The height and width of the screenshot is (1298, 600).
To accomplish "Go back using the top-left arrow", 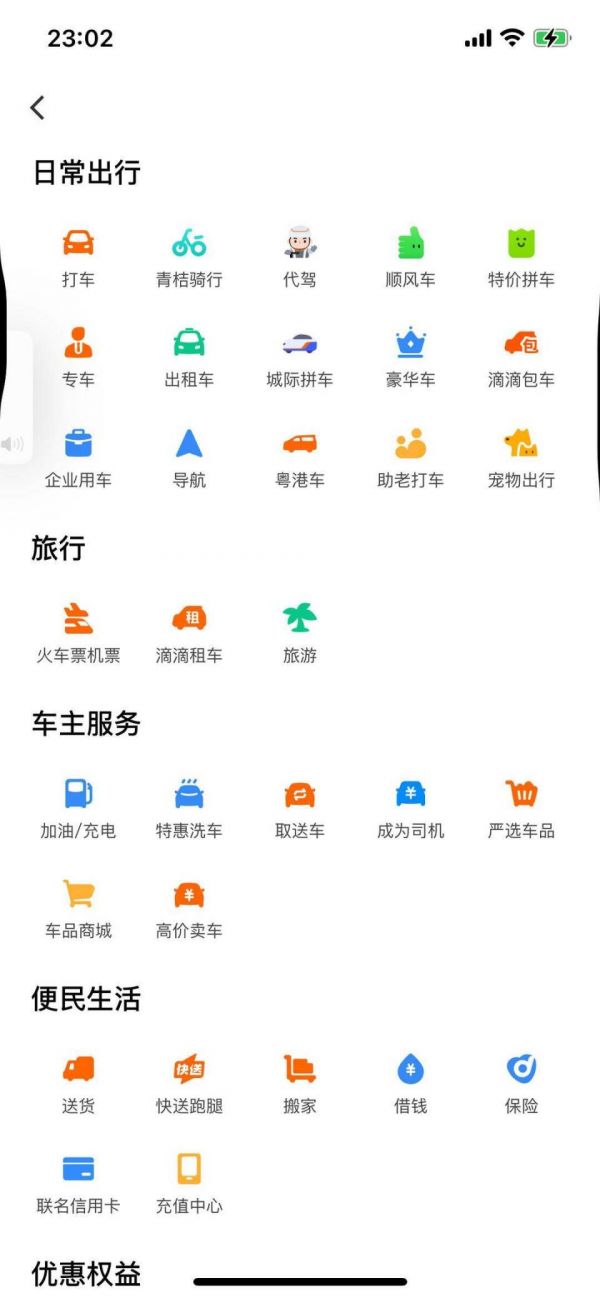I will pyautogui.click(x=38, y=108).
